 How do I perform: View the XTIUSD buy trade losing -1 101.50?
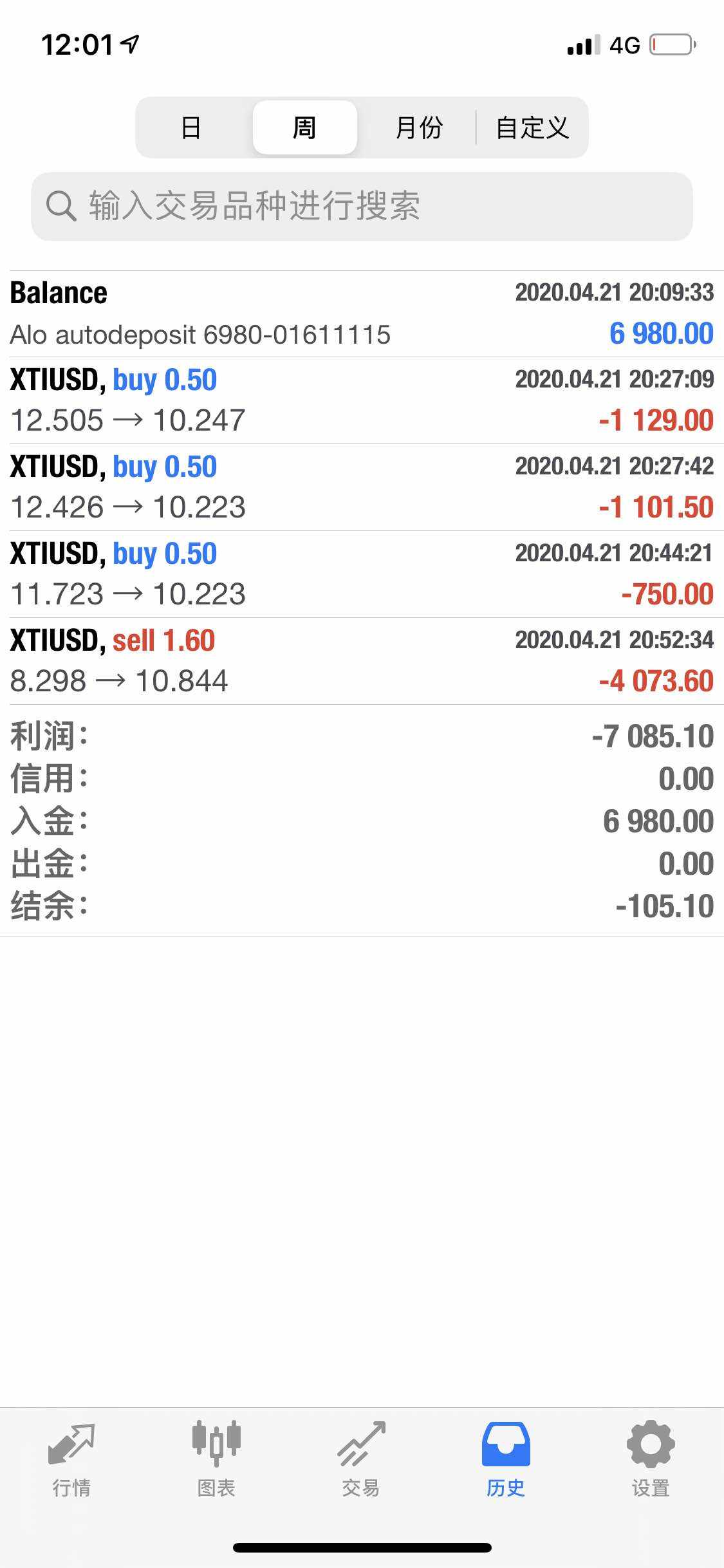coord(362,487)
